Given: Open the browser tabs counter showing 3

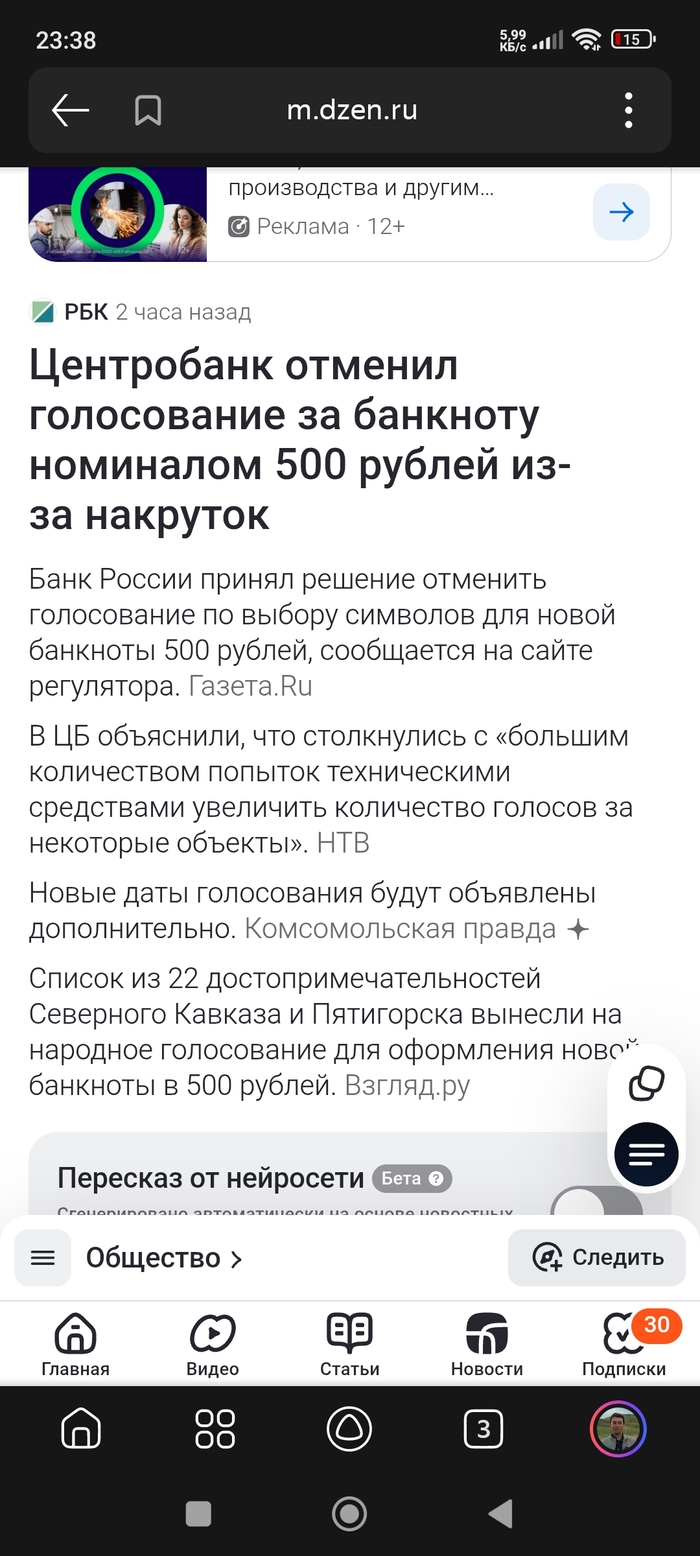Looking at the screenshot, I should [483, 1430].
